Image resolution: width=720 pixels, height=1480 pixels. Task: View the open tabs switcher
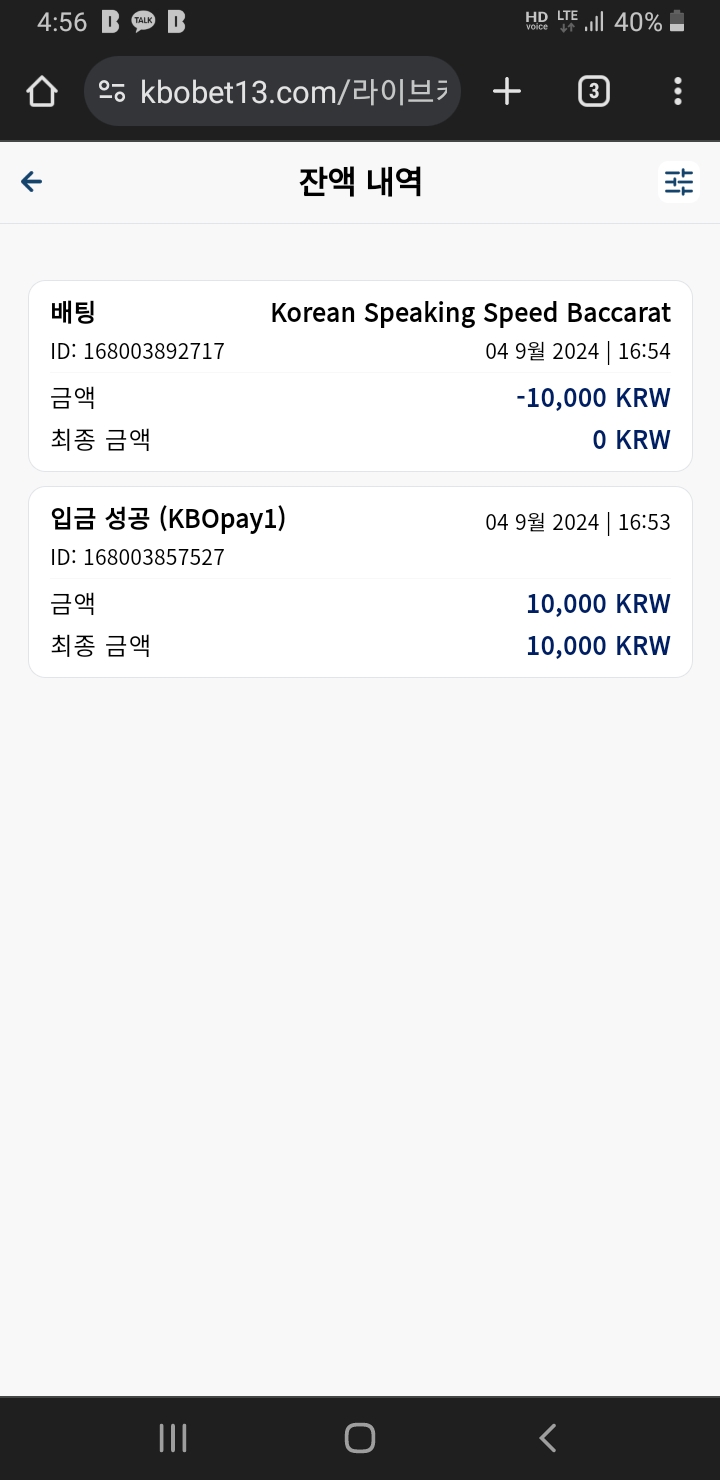coord(593,92)
